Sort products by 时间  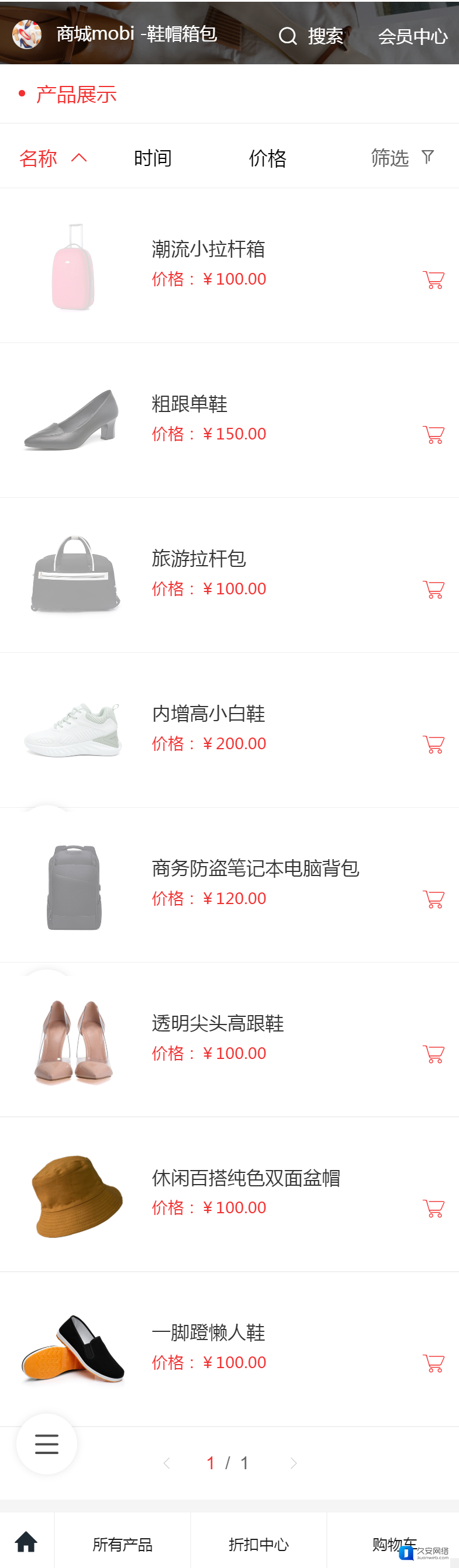(x=153, y=158)
